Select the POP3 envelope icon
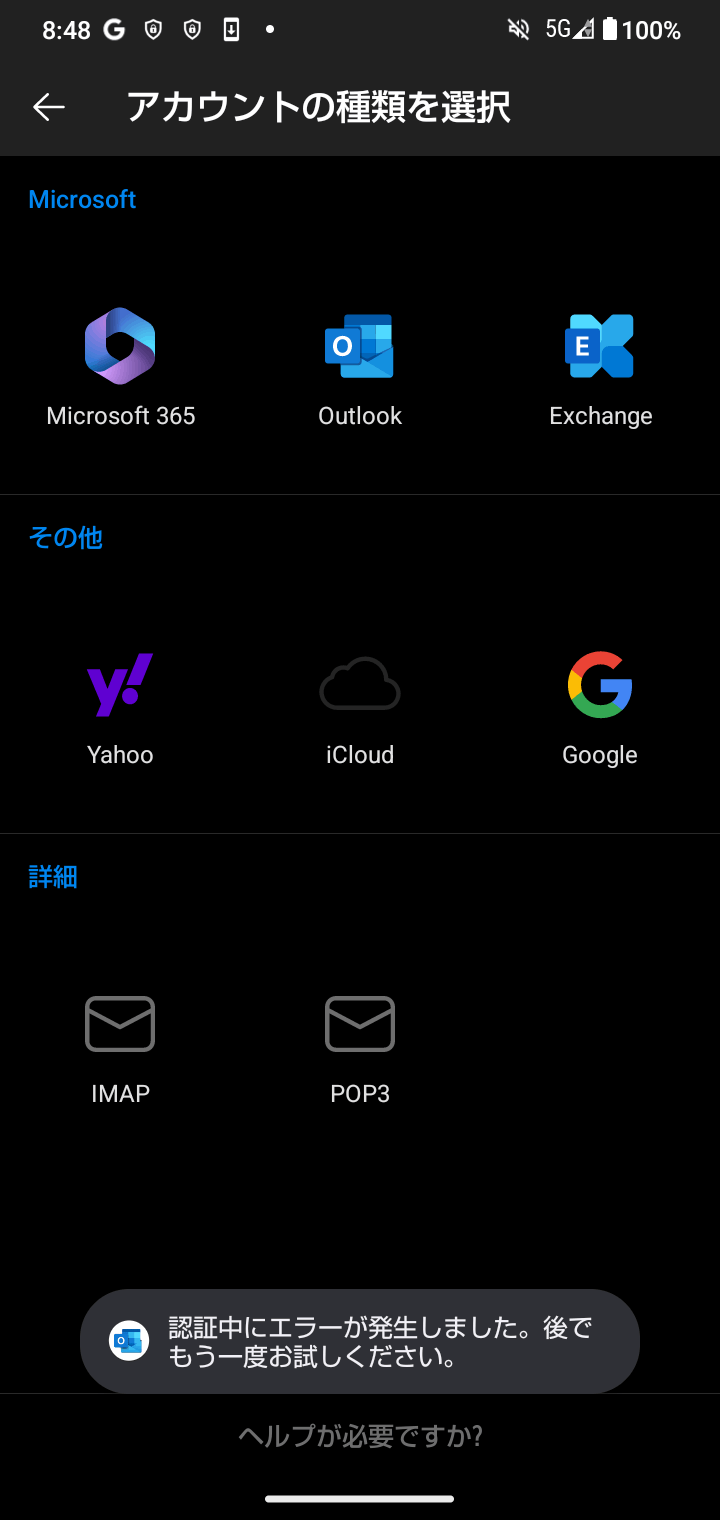 [x=360, y=1023]
